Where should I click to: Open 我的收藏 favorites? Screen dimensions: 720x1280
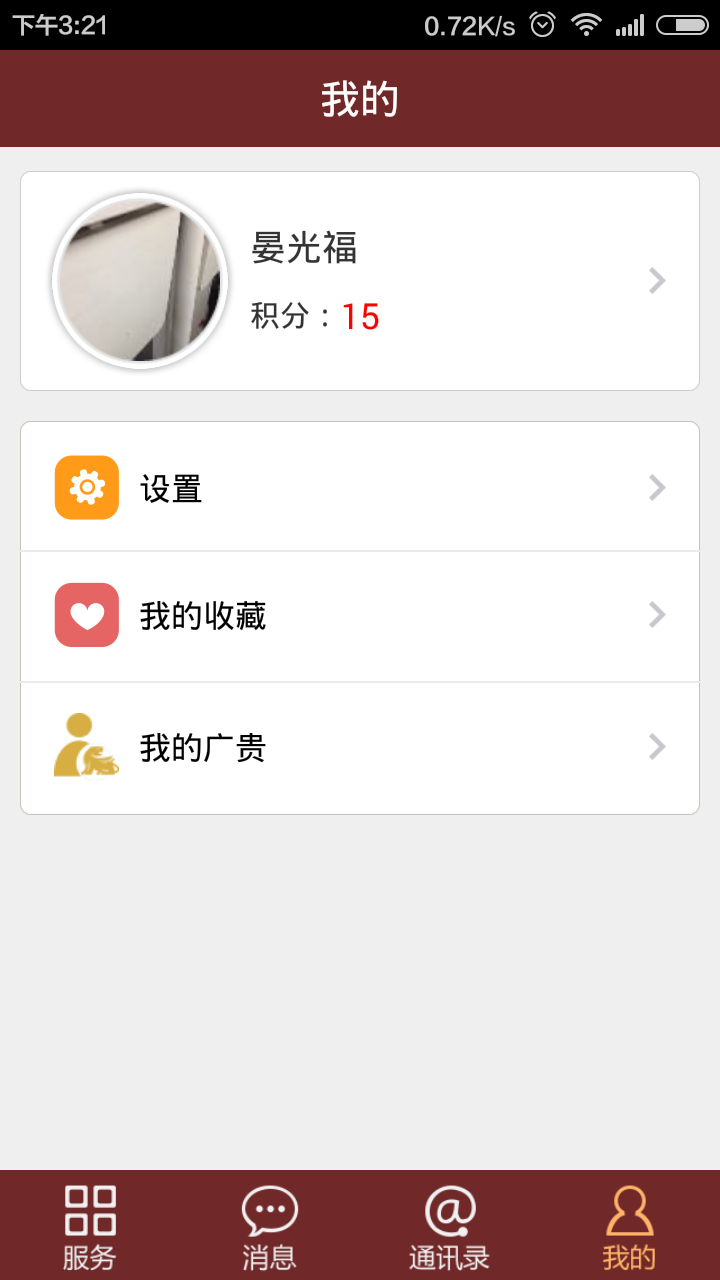(360, 616)
